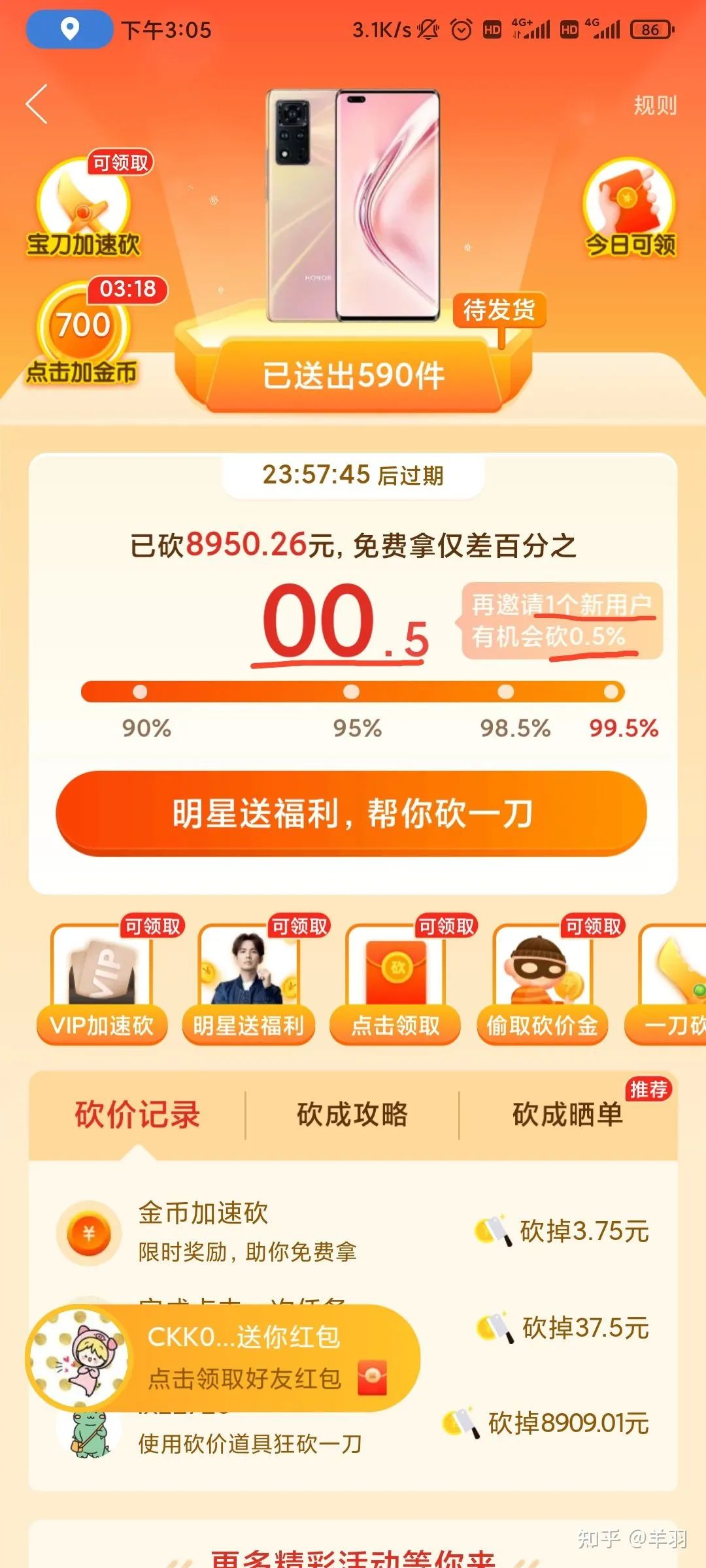706x1568 pixels.
Task: Switch to the 砍价记录 tab
Action: tap(137, 1115)
